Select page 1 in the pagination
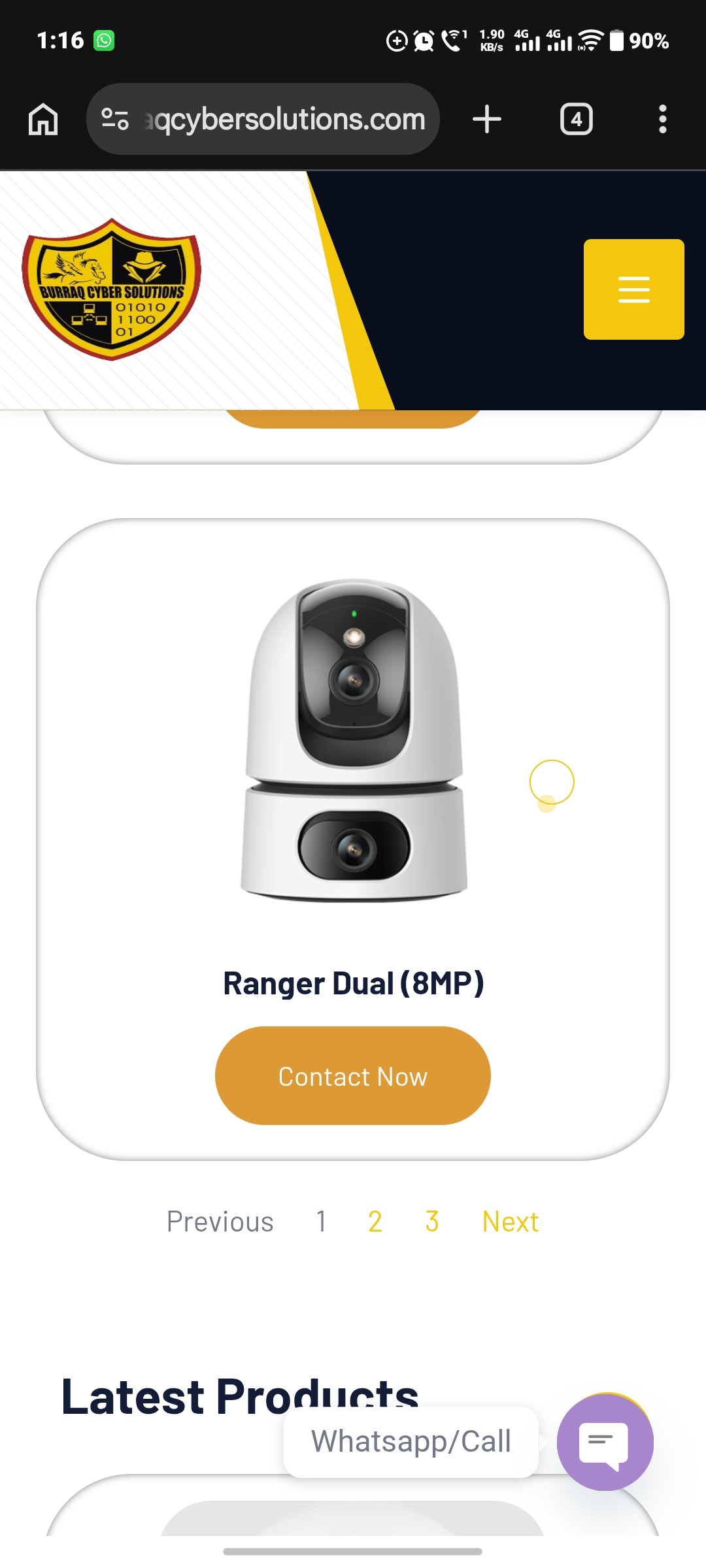706x1568 pixels. [x=321, y=1222]
